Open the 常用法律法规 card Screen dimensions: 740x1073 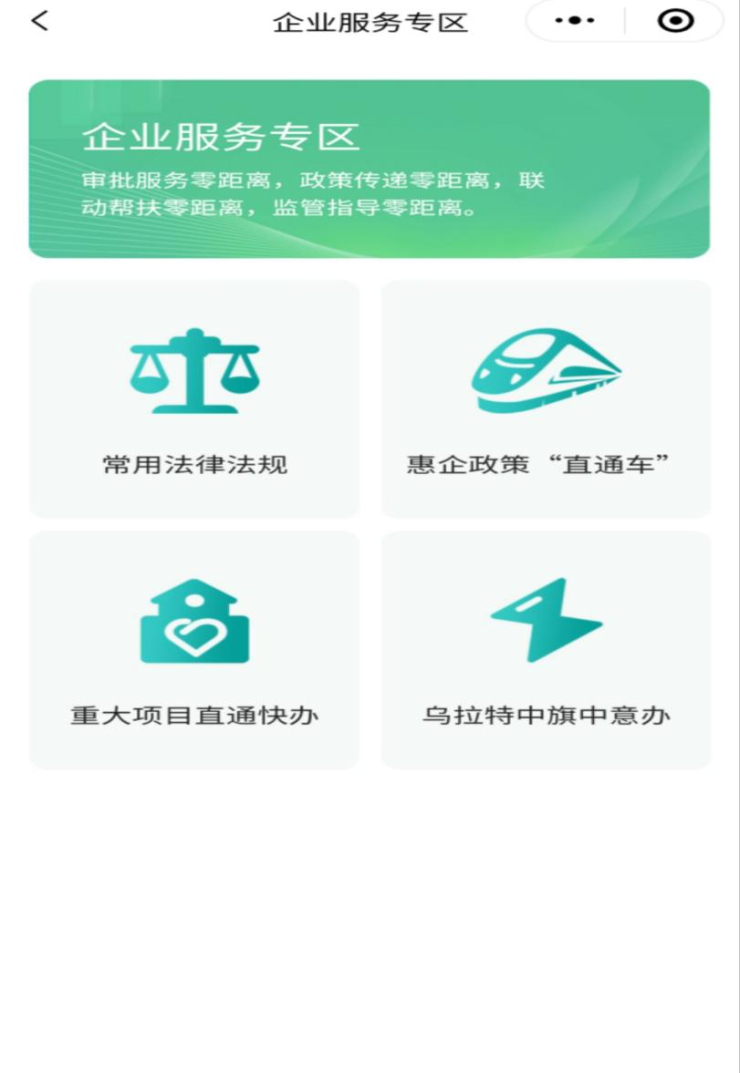point(194,399)
